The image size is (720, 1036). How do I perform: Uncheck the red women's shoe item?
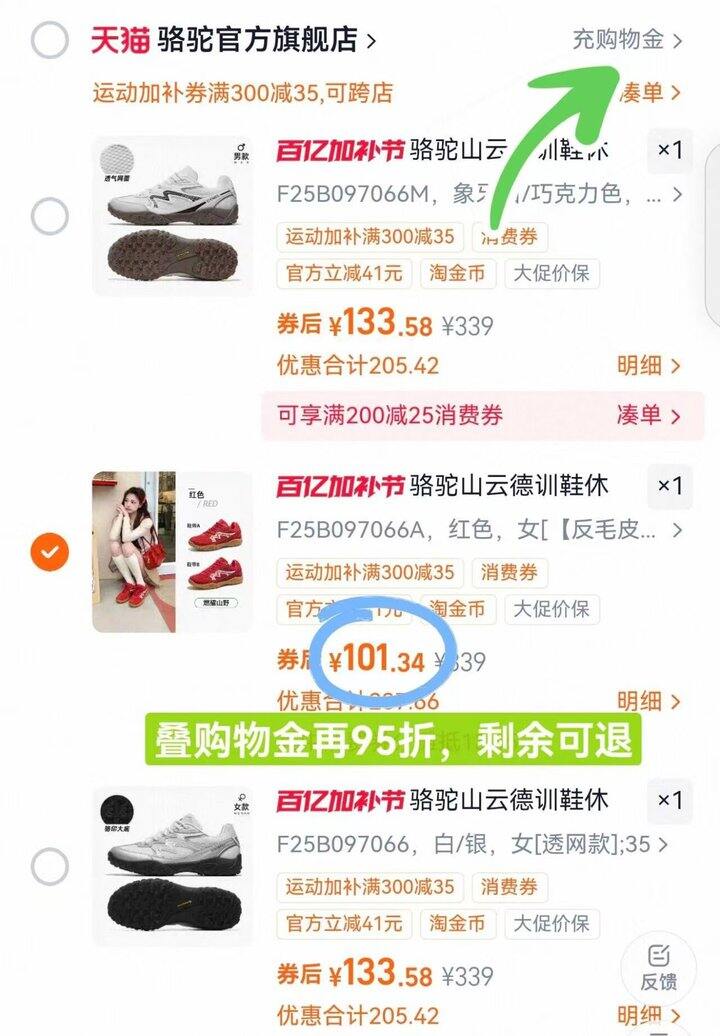coord(49,552)
